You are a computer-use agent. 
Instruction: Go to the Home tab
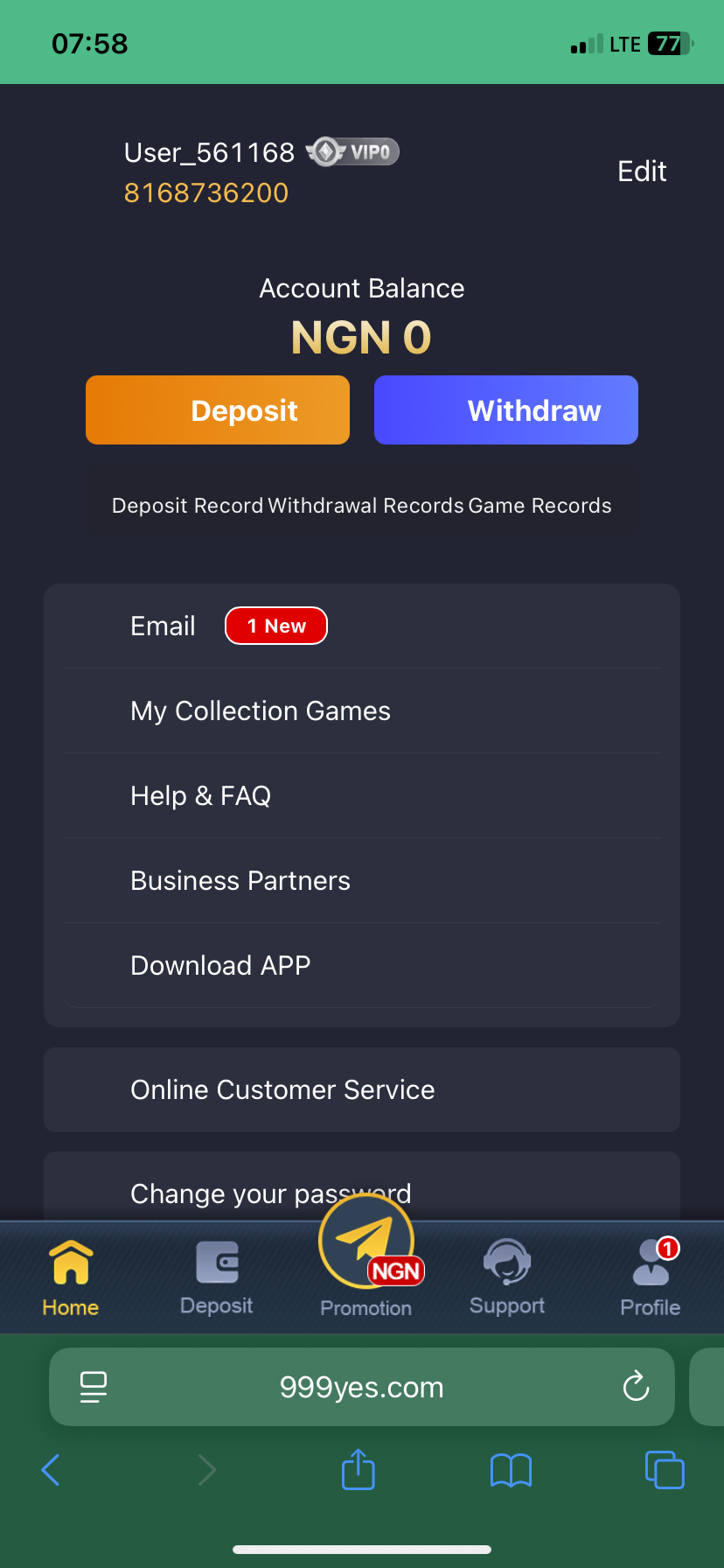(x=71, y=1277)
